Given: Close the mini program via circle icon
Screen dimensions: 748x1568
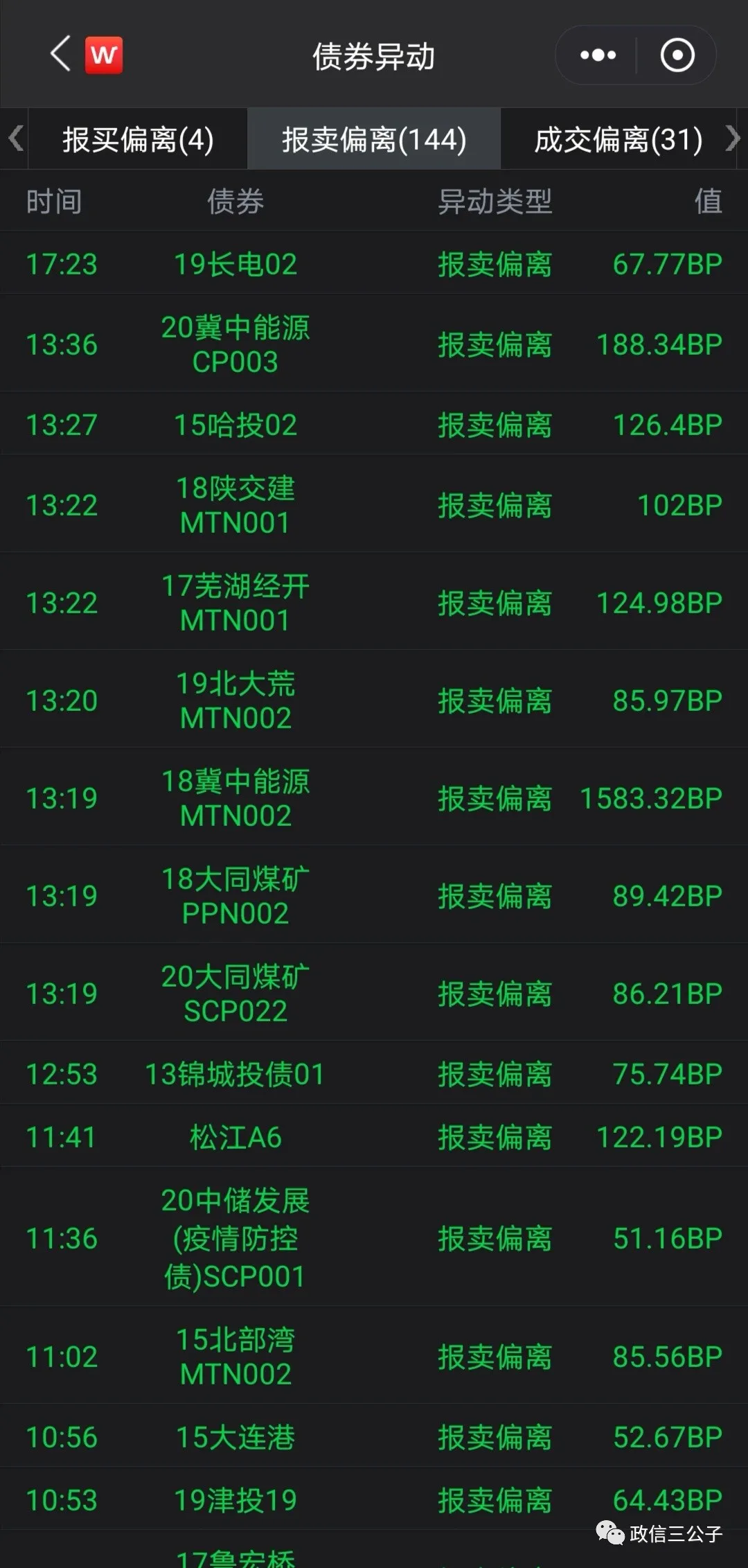Looking at the screenshot, I should tap(677, 55).
